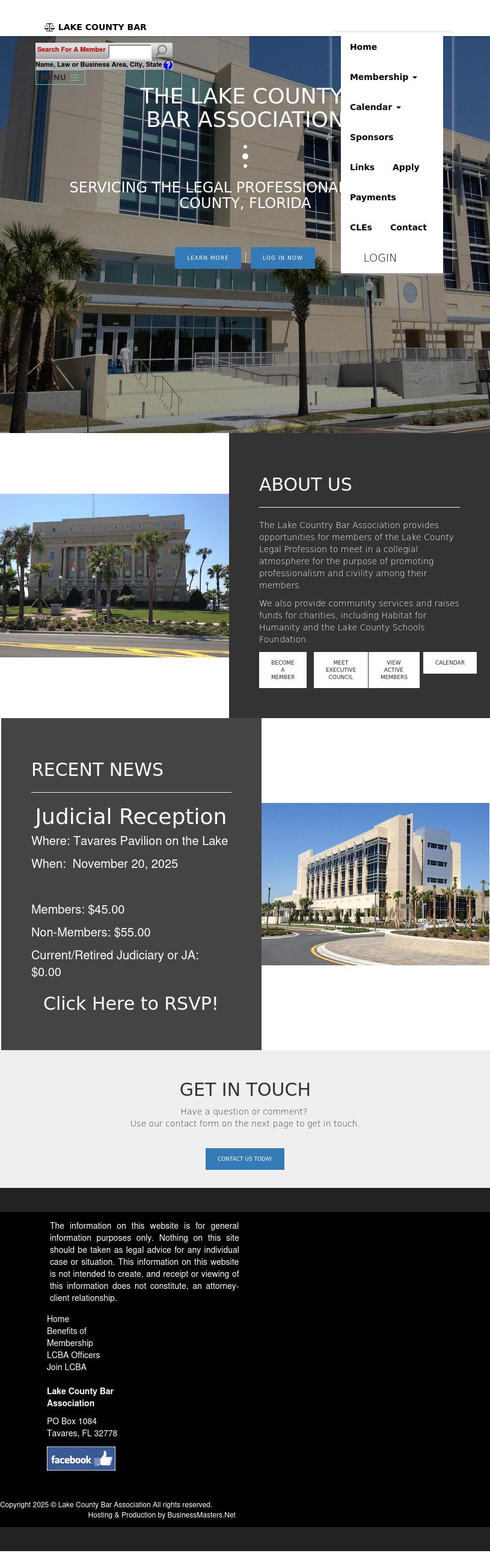Open the Payments page
Image resolution: width=490 pixels, height=1568 pixels.
tap(373, 197)
